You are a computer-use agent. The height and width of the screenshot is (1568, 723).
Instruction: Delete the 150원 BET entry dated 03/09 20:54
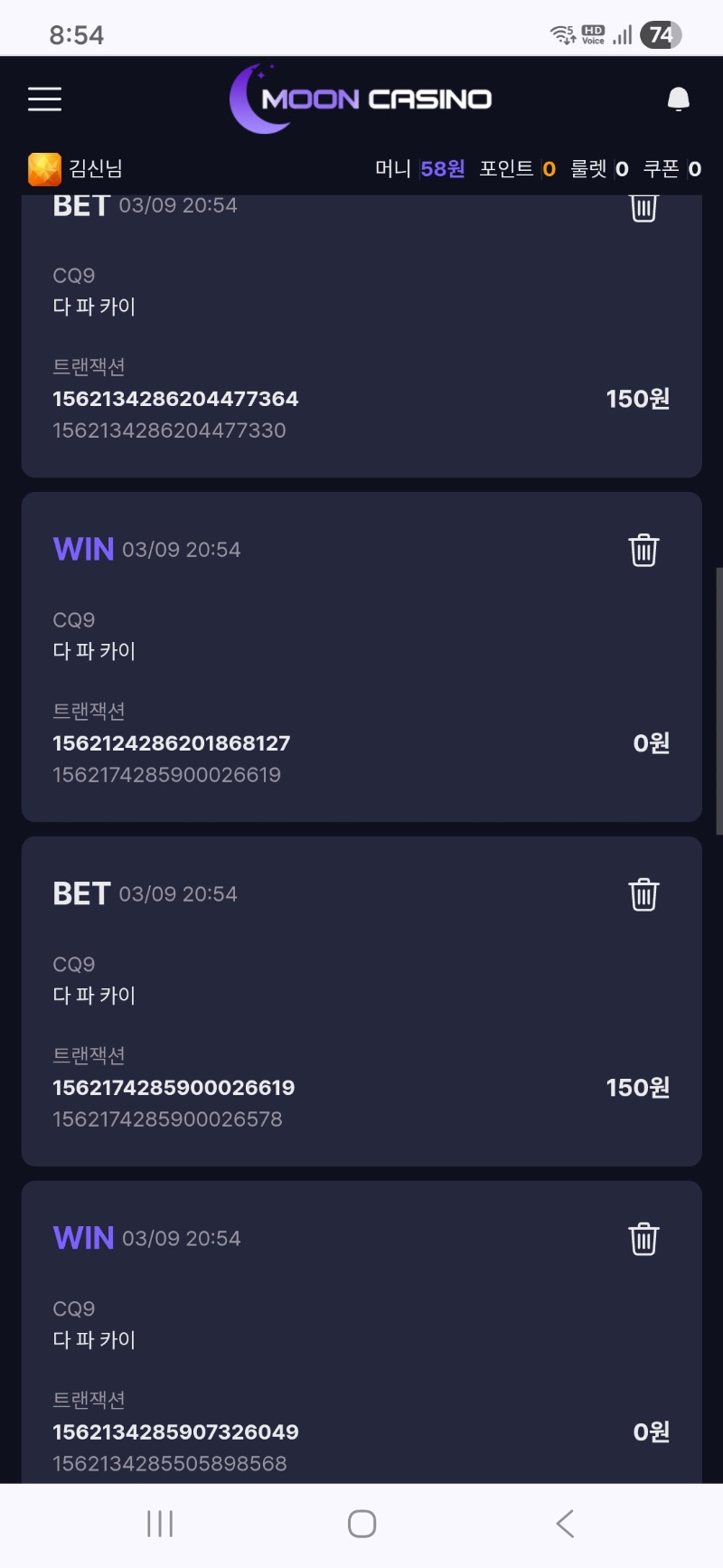pos(643,894)
